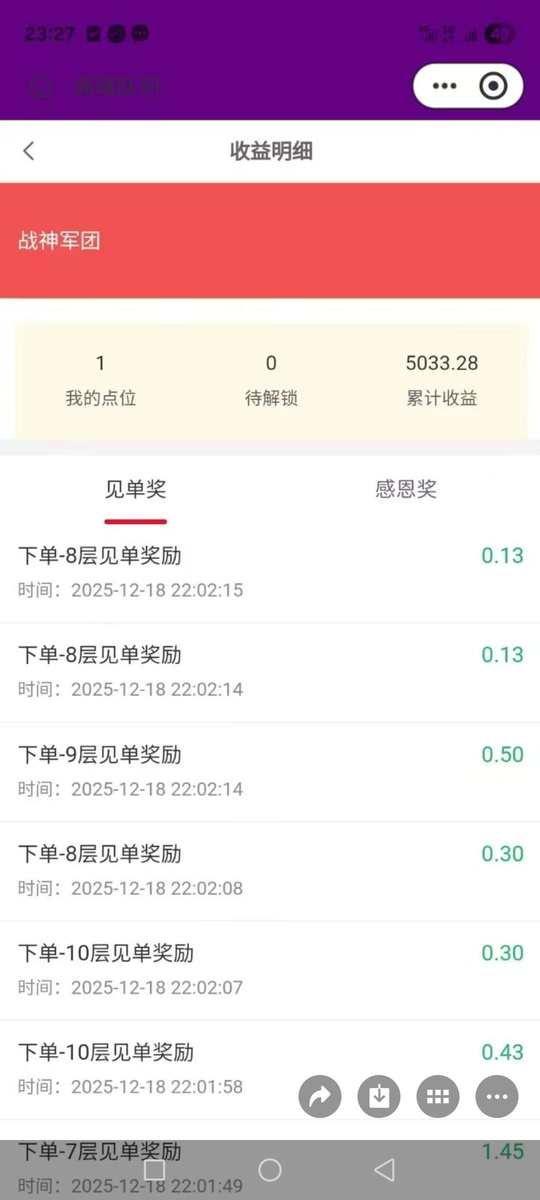Viewport: 540px width, 1200px height.
Task: Go back from the 收益明细 page
Action: click(x=29, y=151)
